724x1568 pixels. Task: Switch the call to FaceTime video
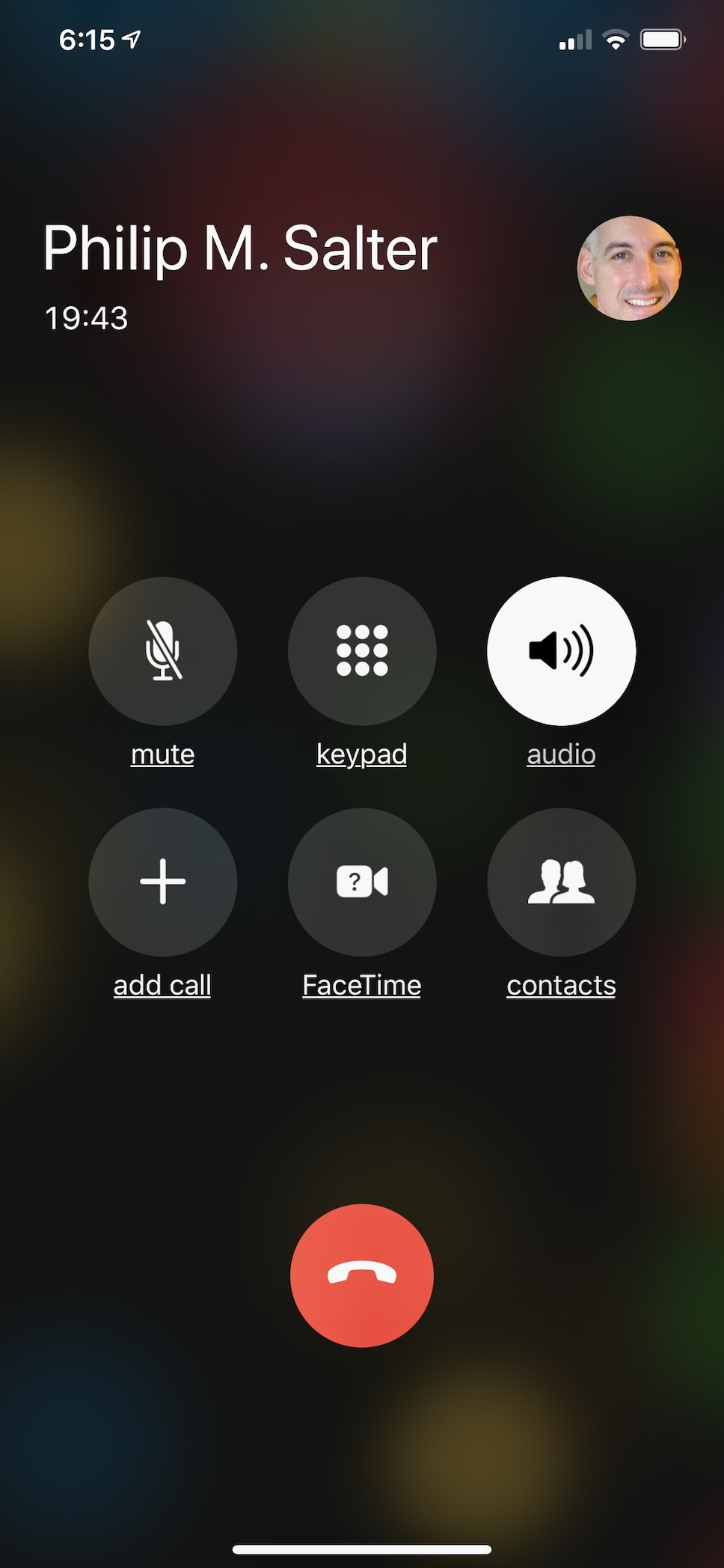362,882
